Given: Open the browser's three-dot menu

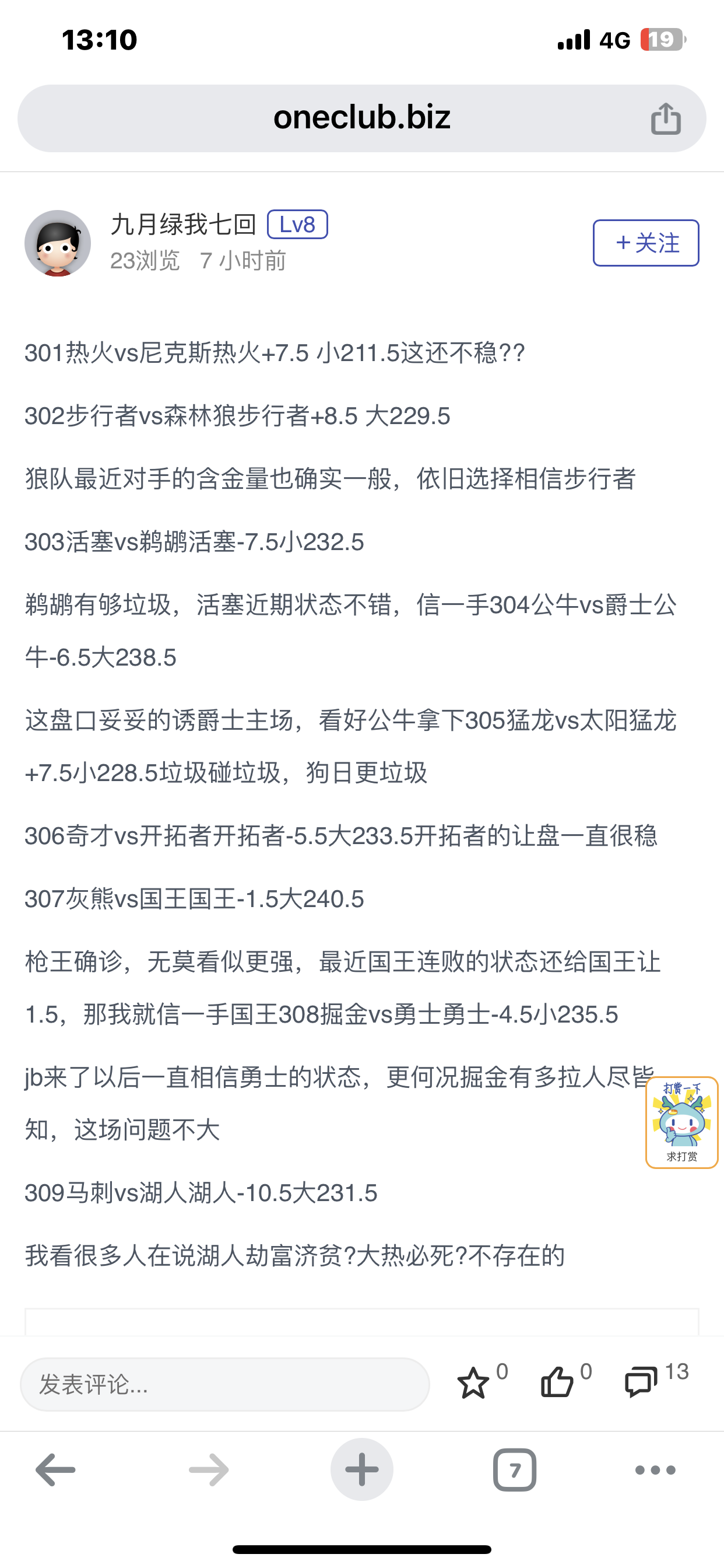Looking at the screenshot, I should [x=655, y=1470].
